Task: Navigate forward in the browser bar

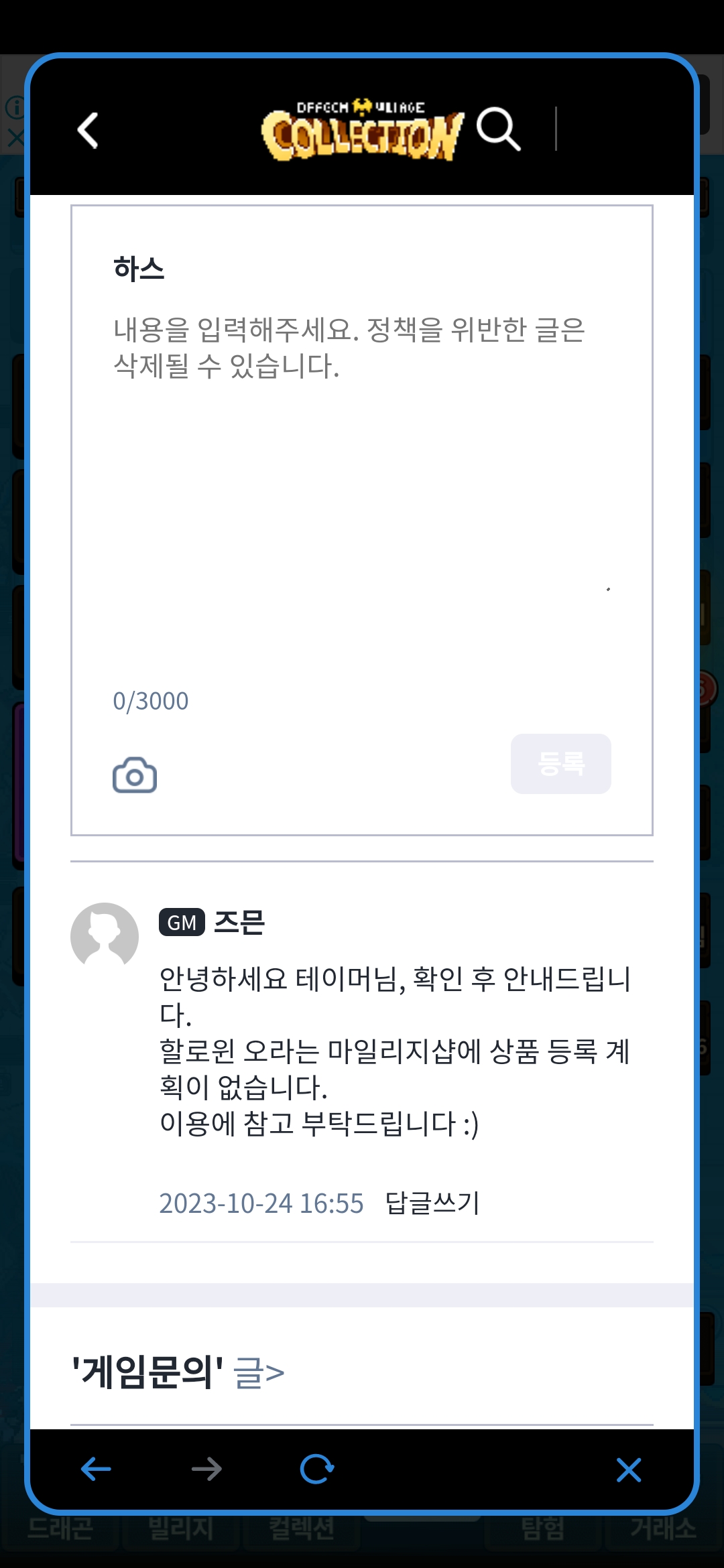Action: point(206,1469)
